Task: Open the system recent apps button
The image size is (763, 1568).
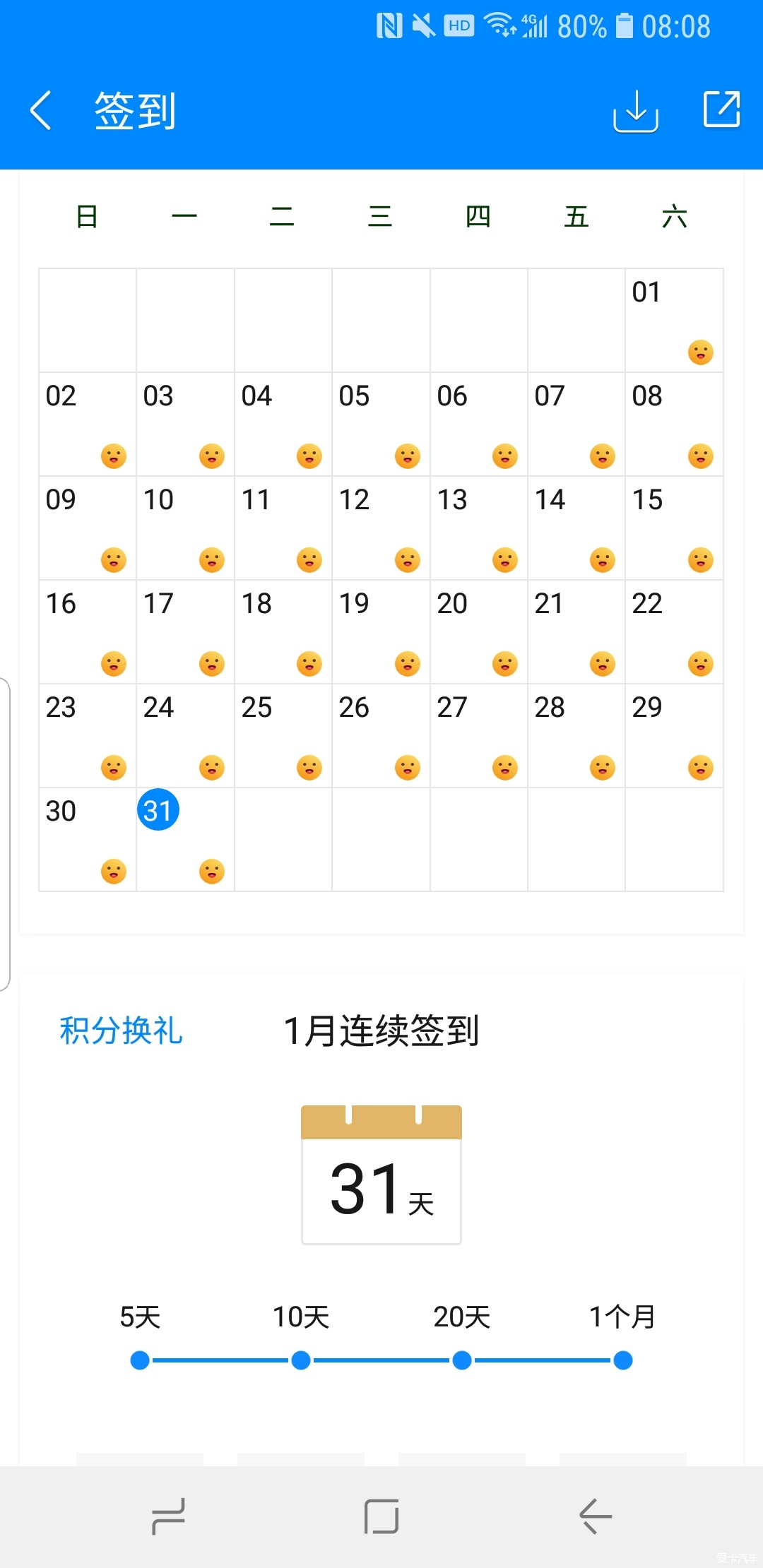Action: pyautogui.click(x=168, y=1516)
